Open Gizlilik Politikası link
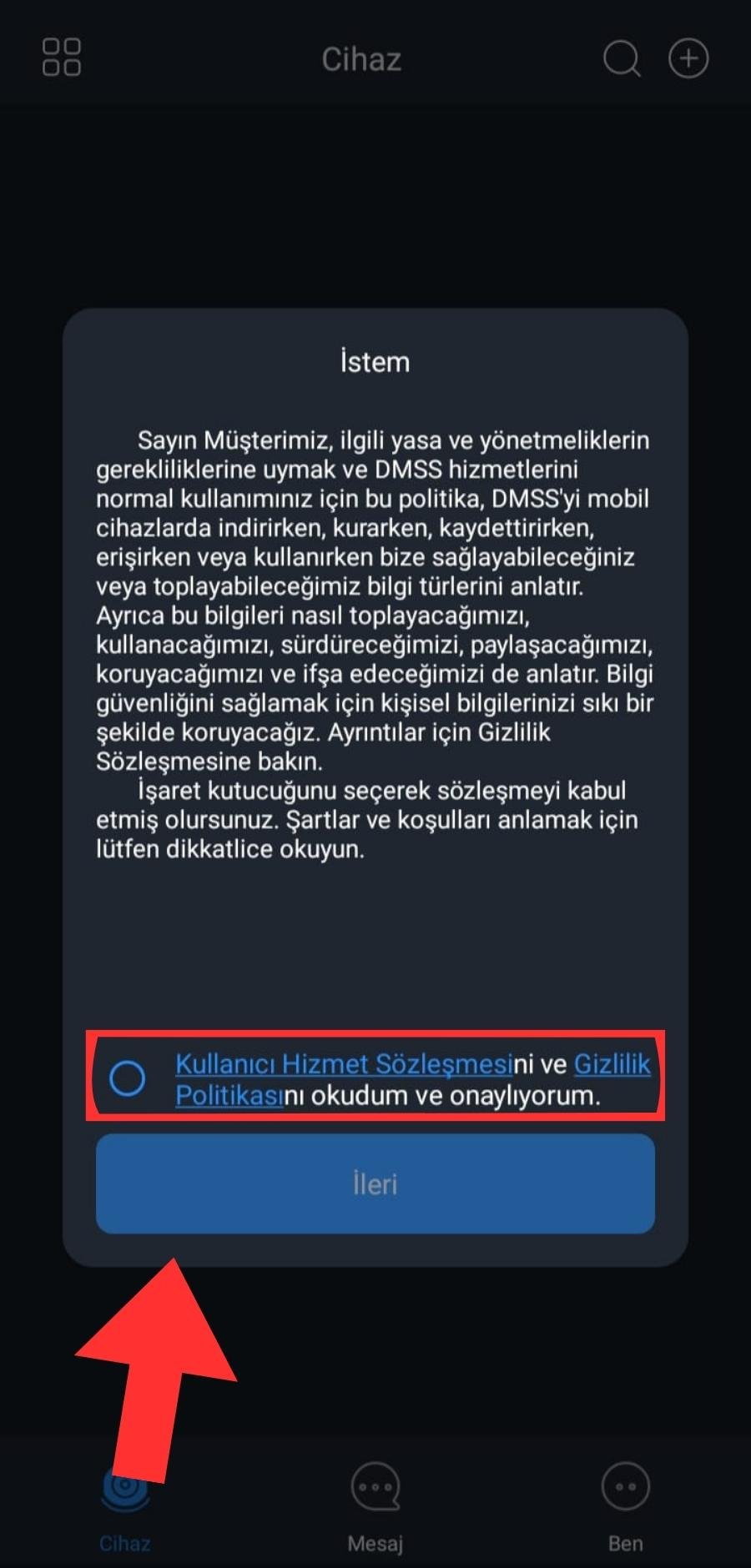 [612, 1064]
